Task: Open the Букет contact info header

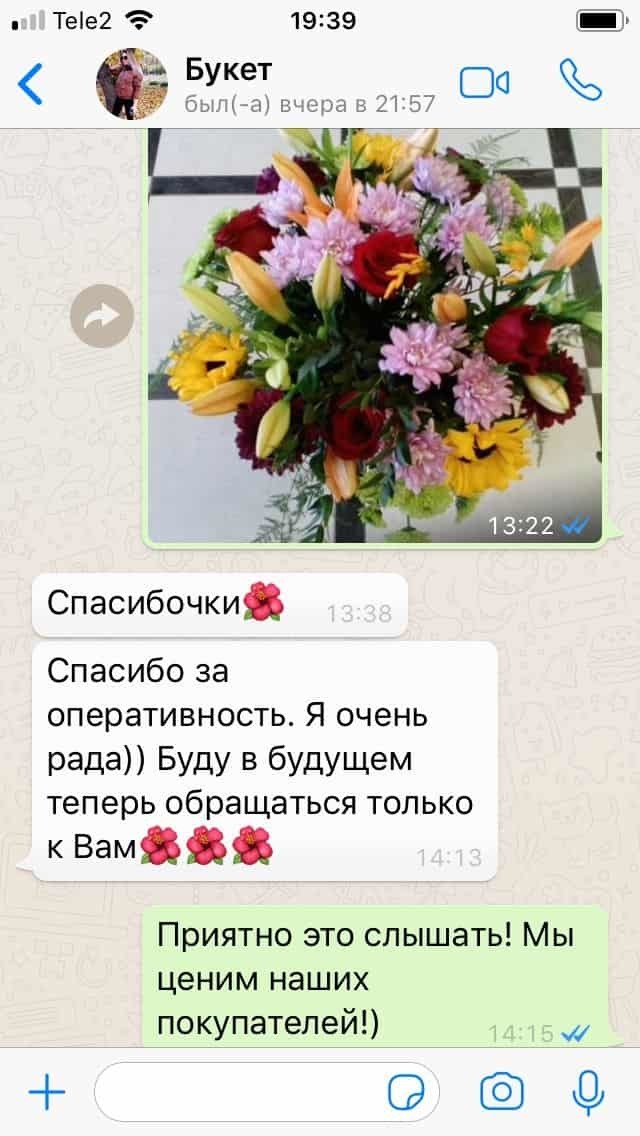Action: pyautogui.click(x=310, y=85)
